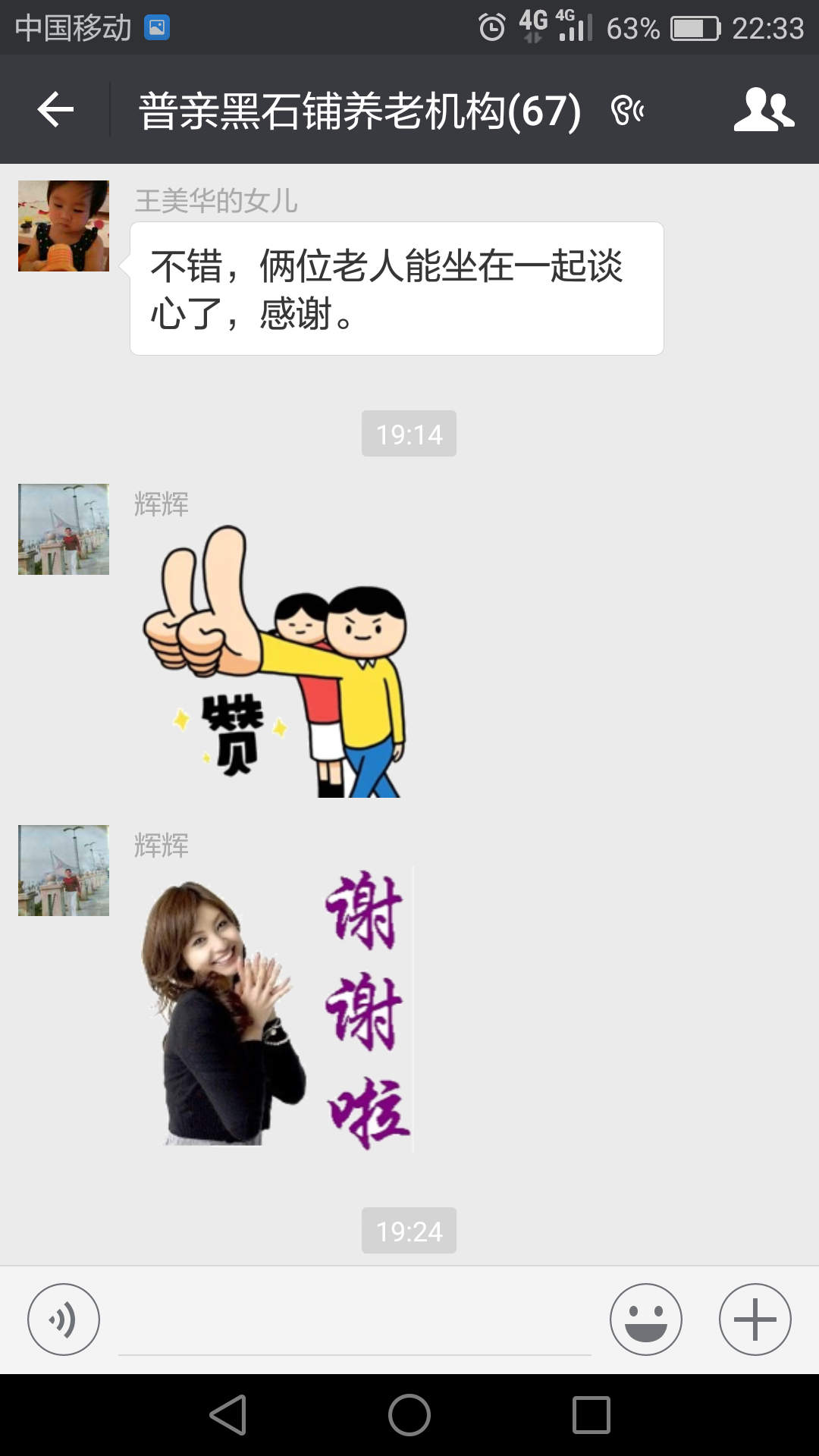
Task: Tap the system home button
Action: [x=409, y=1415]
